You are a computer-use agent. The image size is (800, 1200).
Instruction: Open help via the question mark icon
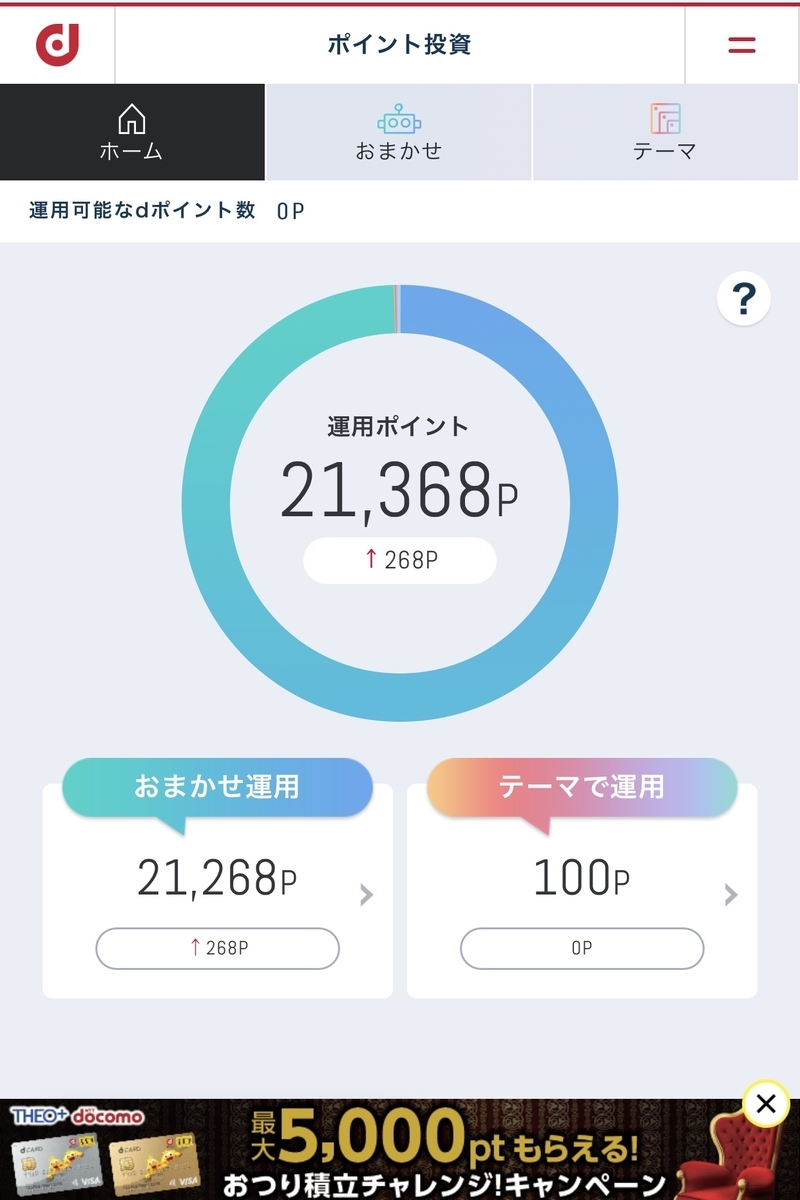[x=743, y=299]
